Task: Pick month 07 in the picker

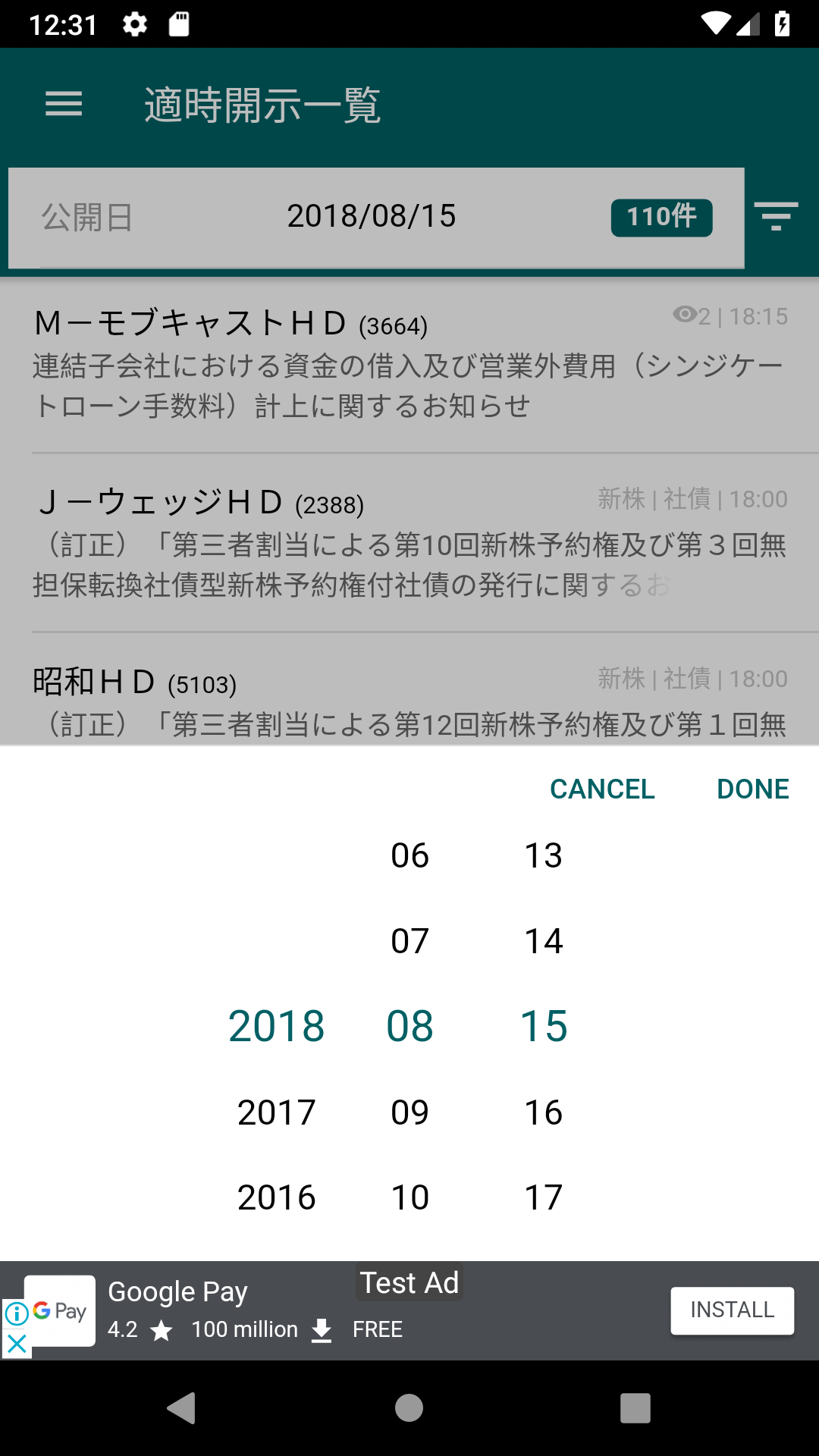Action: pos(410,941)
